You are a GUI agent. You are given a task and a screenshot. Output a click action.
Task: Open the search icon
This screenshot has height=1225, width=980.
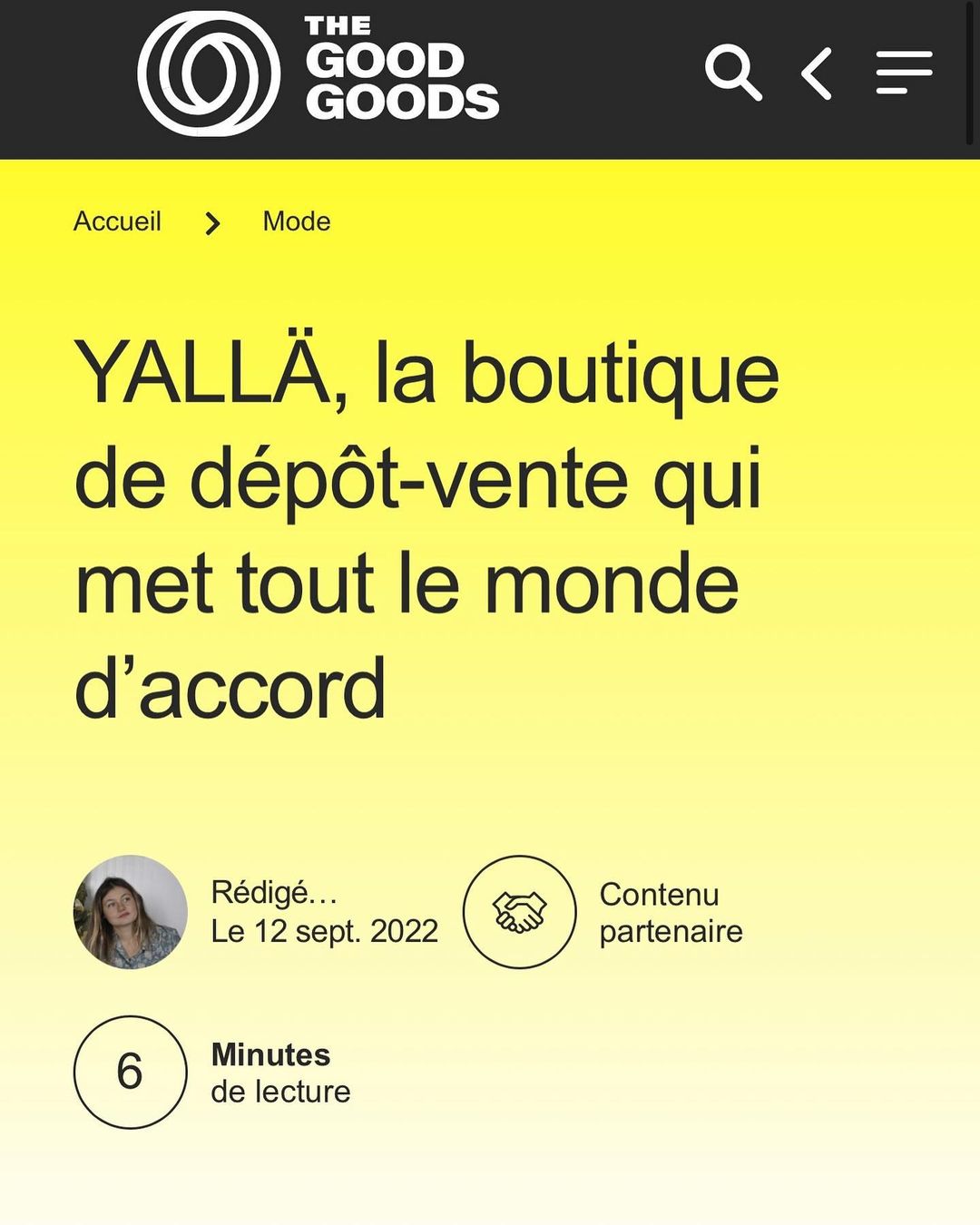(732, 72)
